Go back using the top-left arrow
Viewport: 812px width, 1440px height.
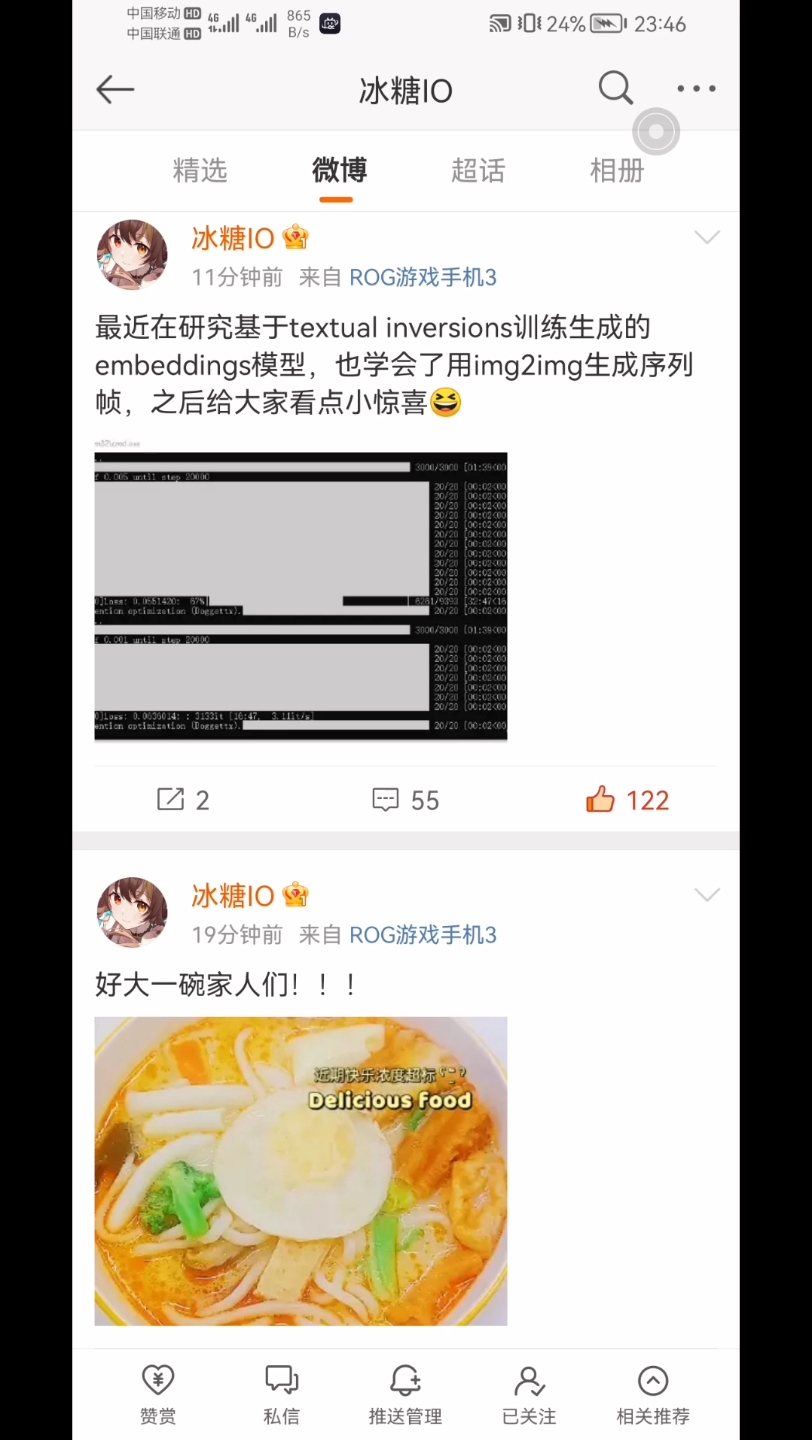tap(115, 90)
